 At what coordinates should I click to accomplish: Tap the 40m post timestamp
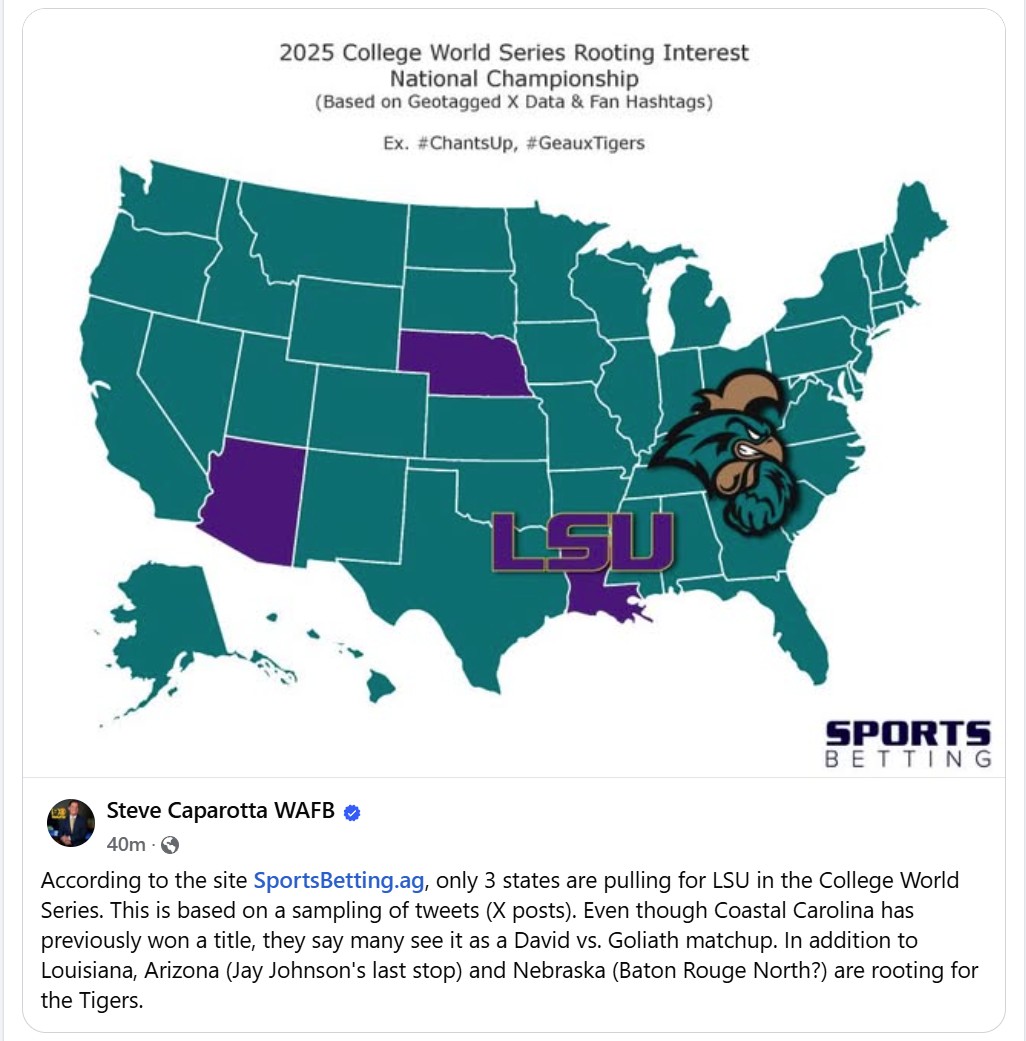(126, 844)
